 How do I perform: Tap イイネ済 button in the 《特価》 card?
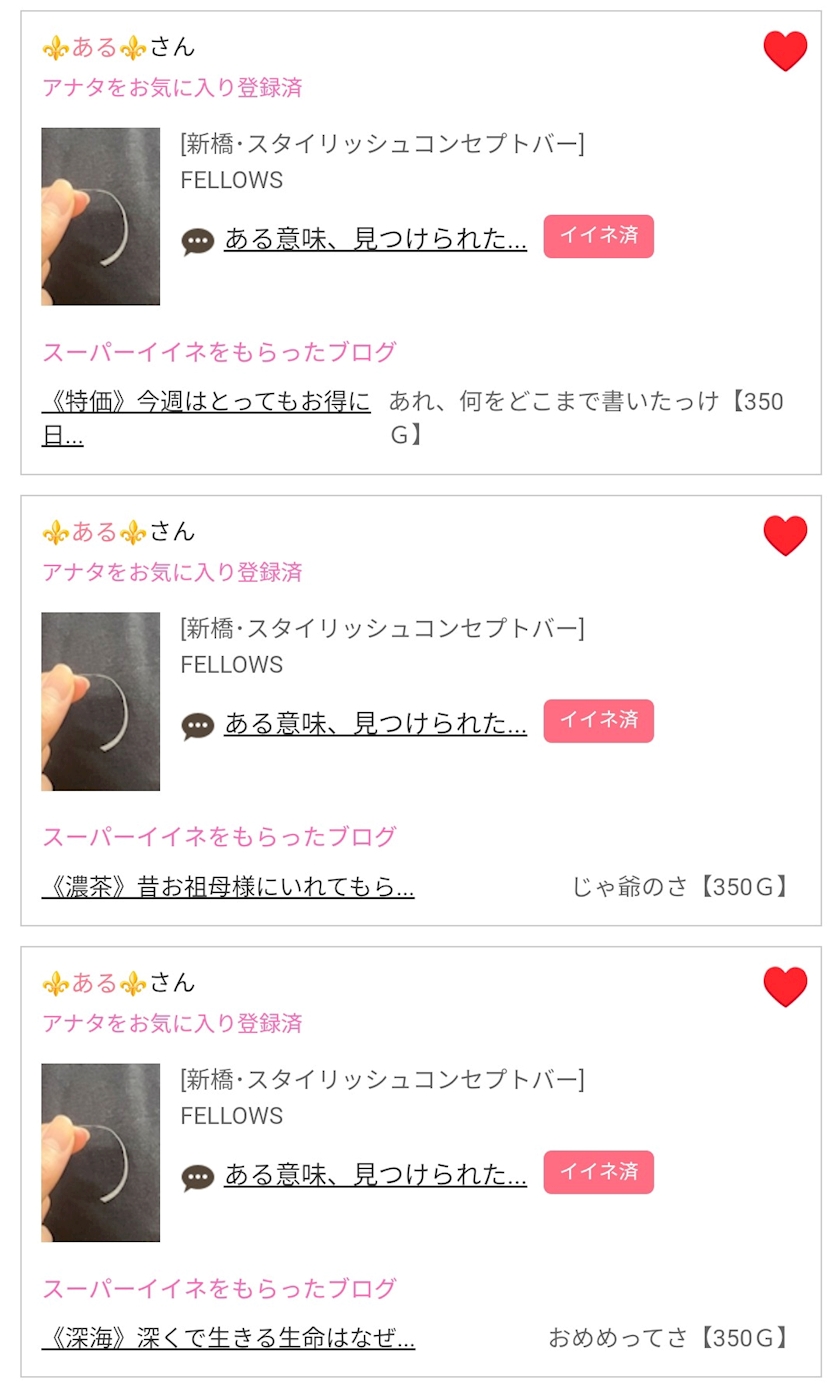click(x=599, y=236)
